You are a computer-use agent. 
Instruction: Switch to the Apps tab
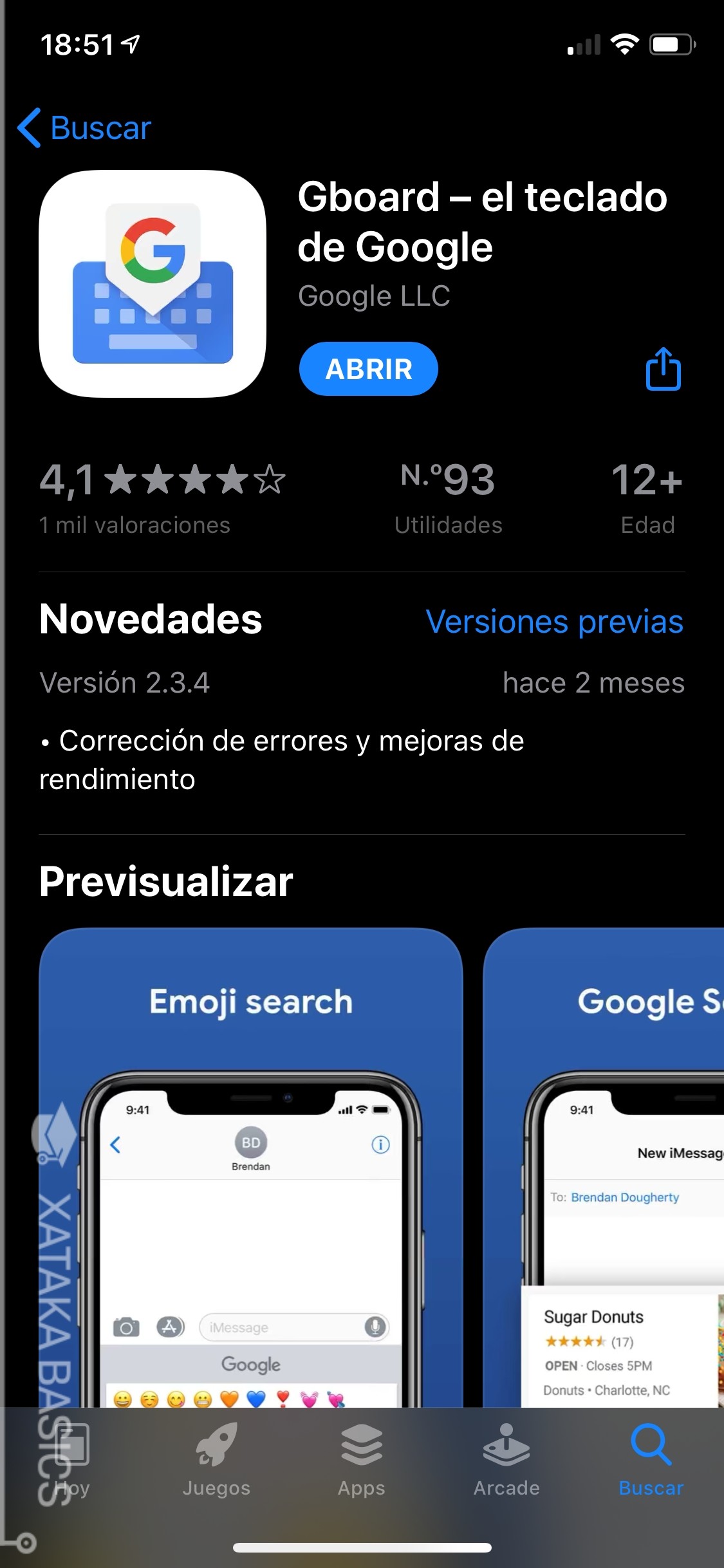click(x=362, y=1460)
